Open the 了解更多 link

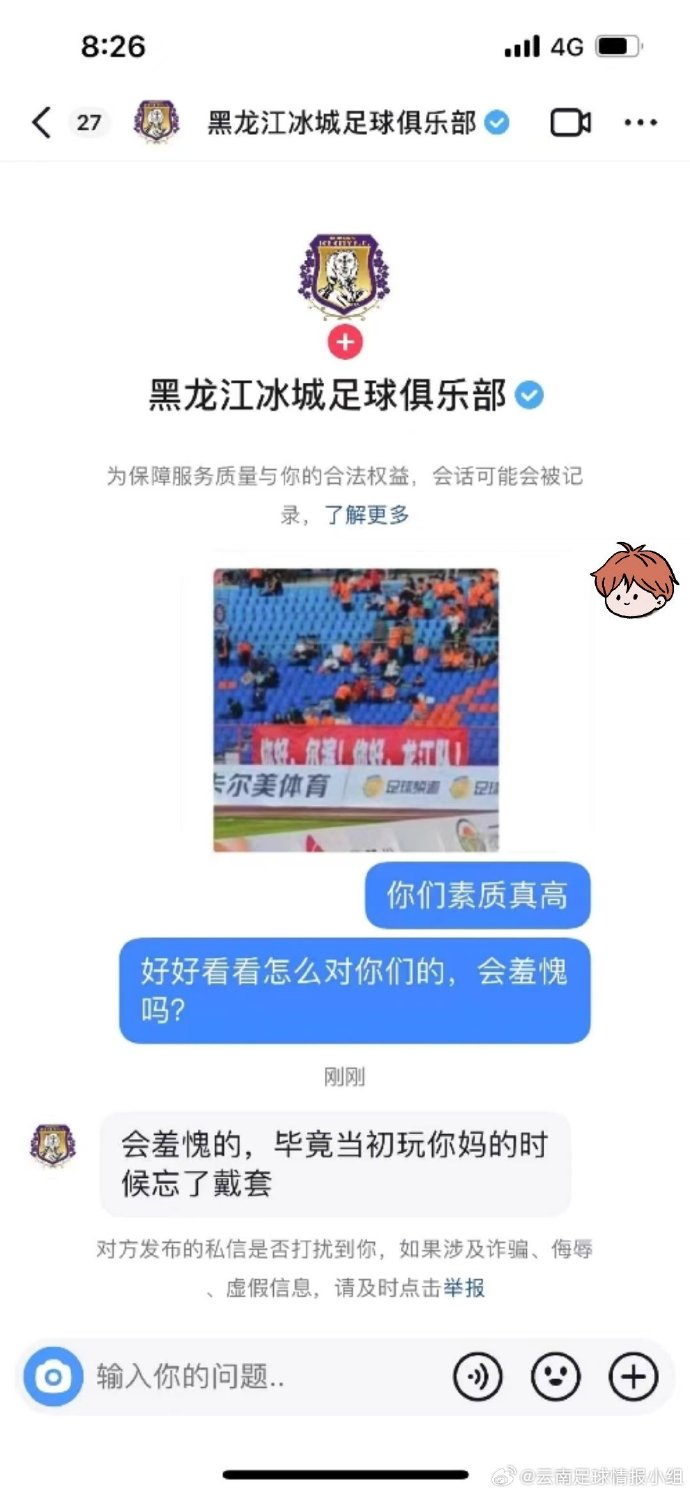click(x=366, y=516)
